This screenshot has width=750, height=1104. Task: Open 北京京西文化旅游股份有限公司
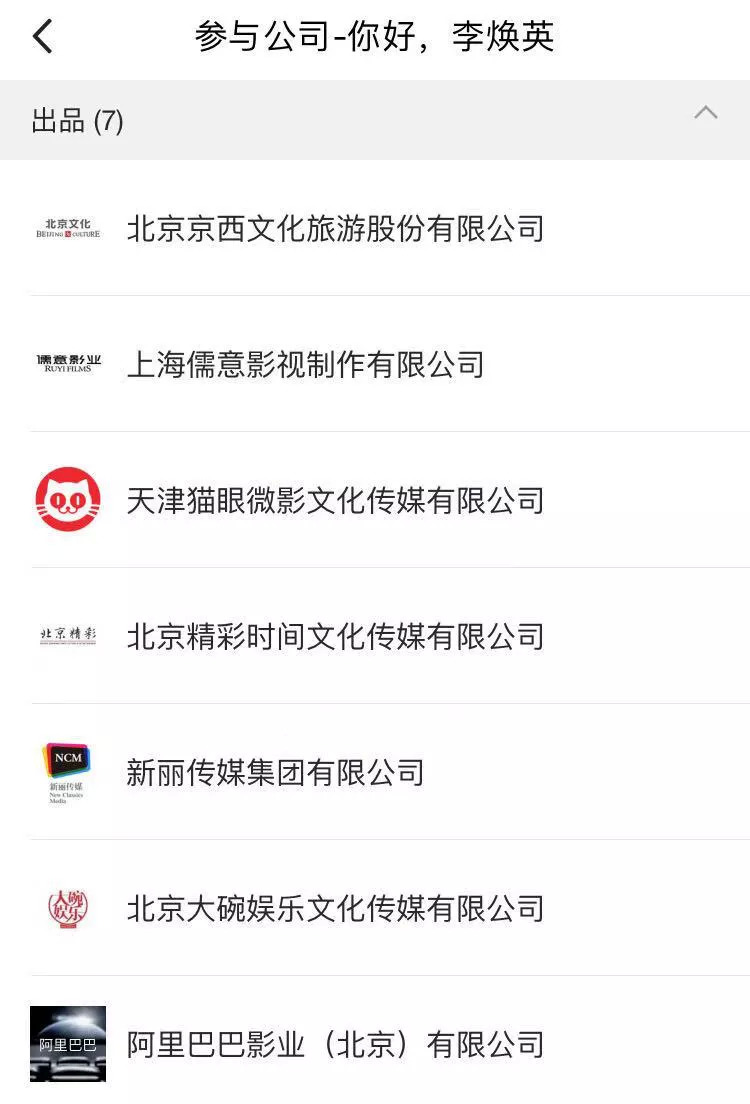pos(335,229)
